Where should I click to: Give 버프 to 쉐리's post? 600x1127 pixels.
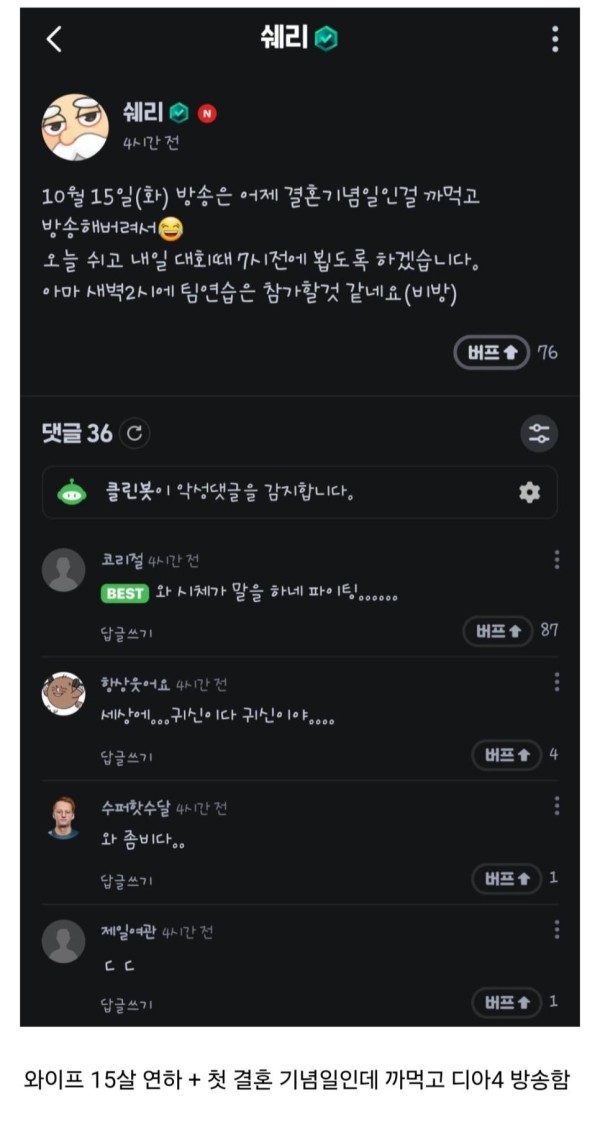(492, 353)
